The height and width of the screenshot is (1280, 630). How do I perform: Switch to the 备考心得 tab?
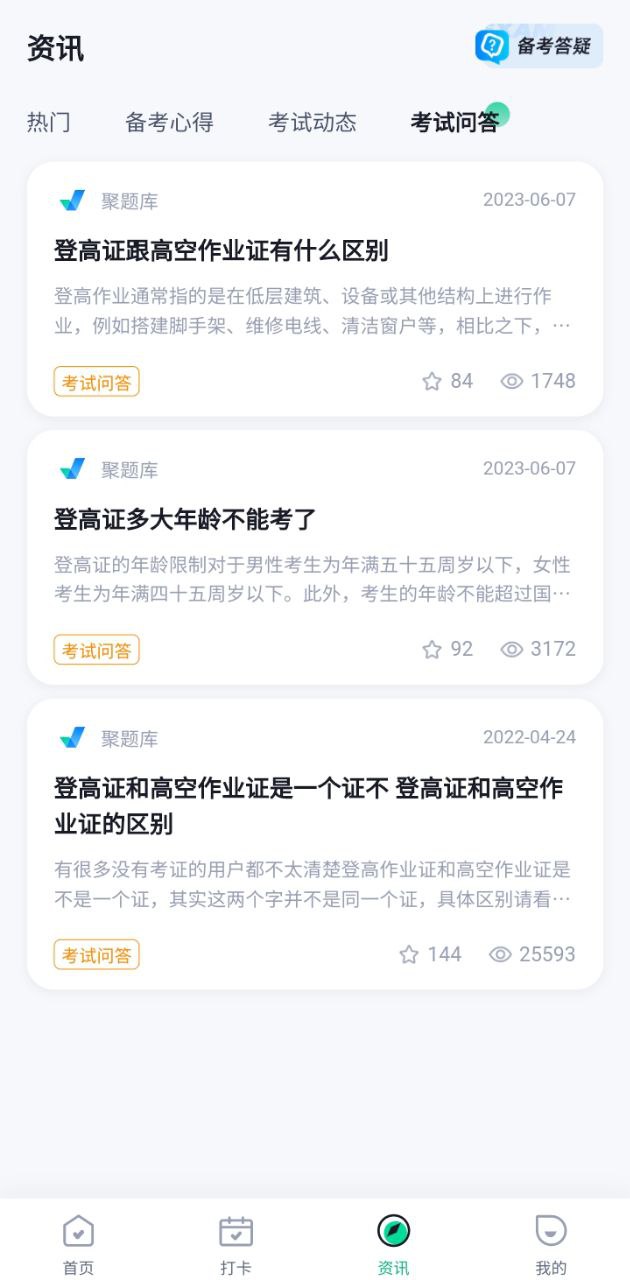(169, 122)
